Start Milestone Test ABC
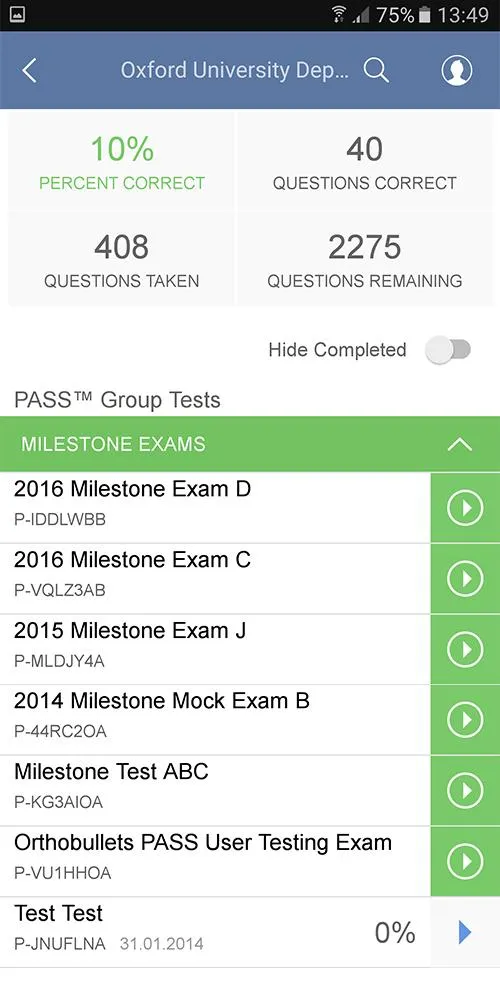 coord(465,791)
